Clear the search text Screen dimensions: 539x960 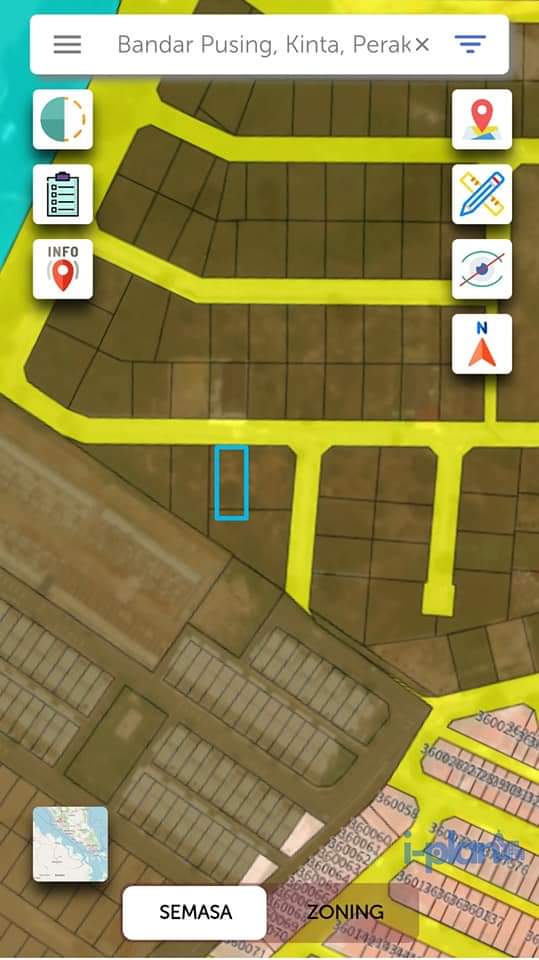coord(422,45)
